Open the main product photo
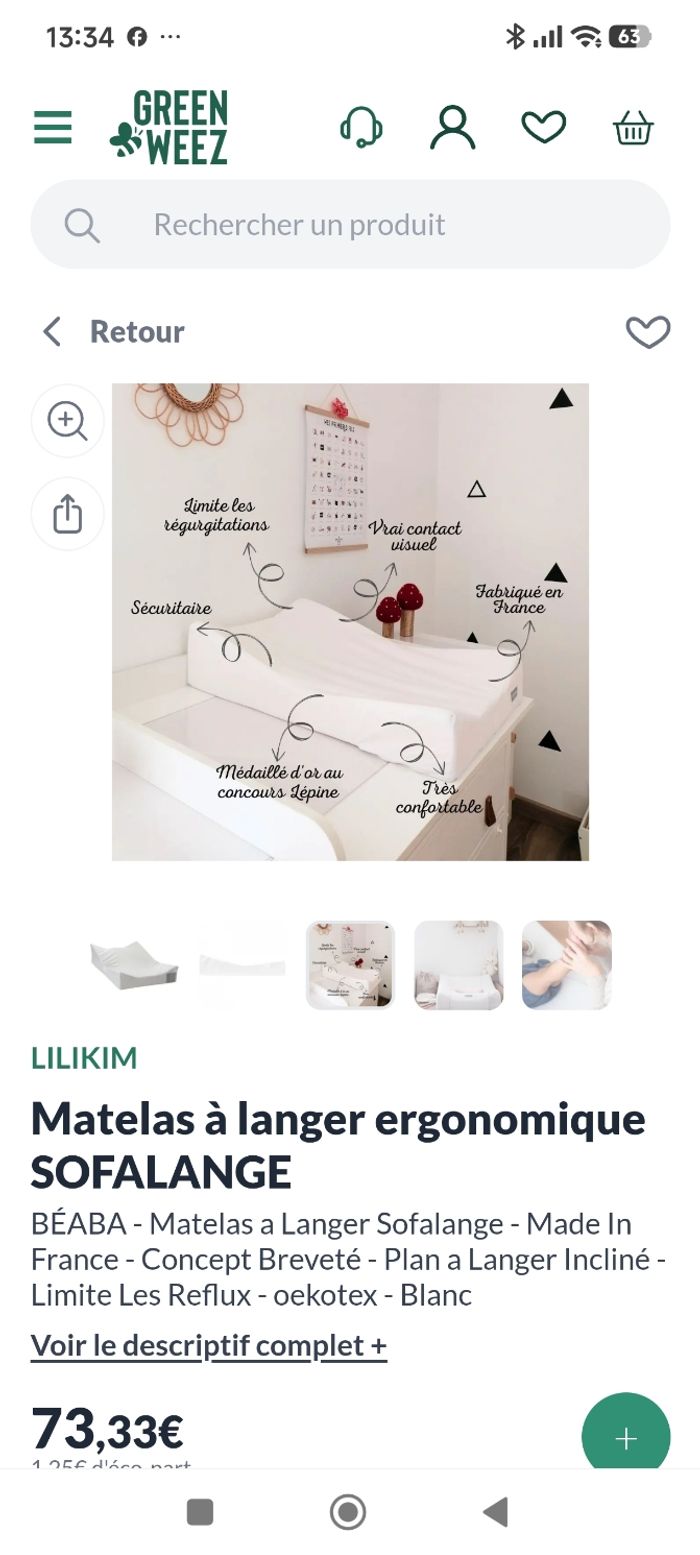Image resolution: width=700 pixels, height=1555 pixels. click(350, 622)
